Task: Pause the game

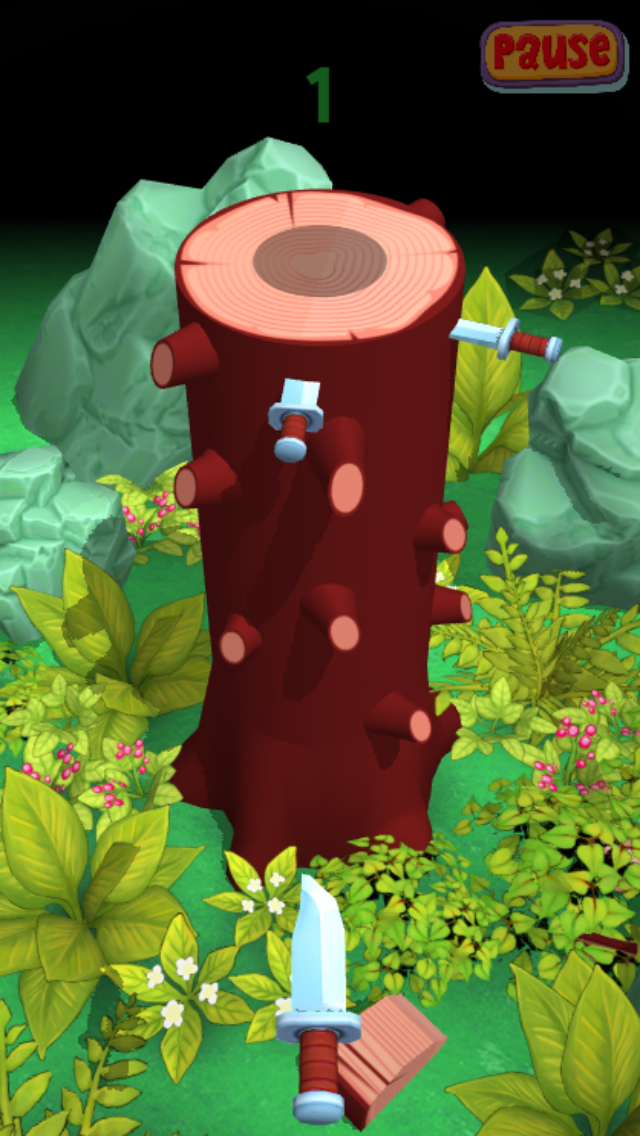Action: 552,52
